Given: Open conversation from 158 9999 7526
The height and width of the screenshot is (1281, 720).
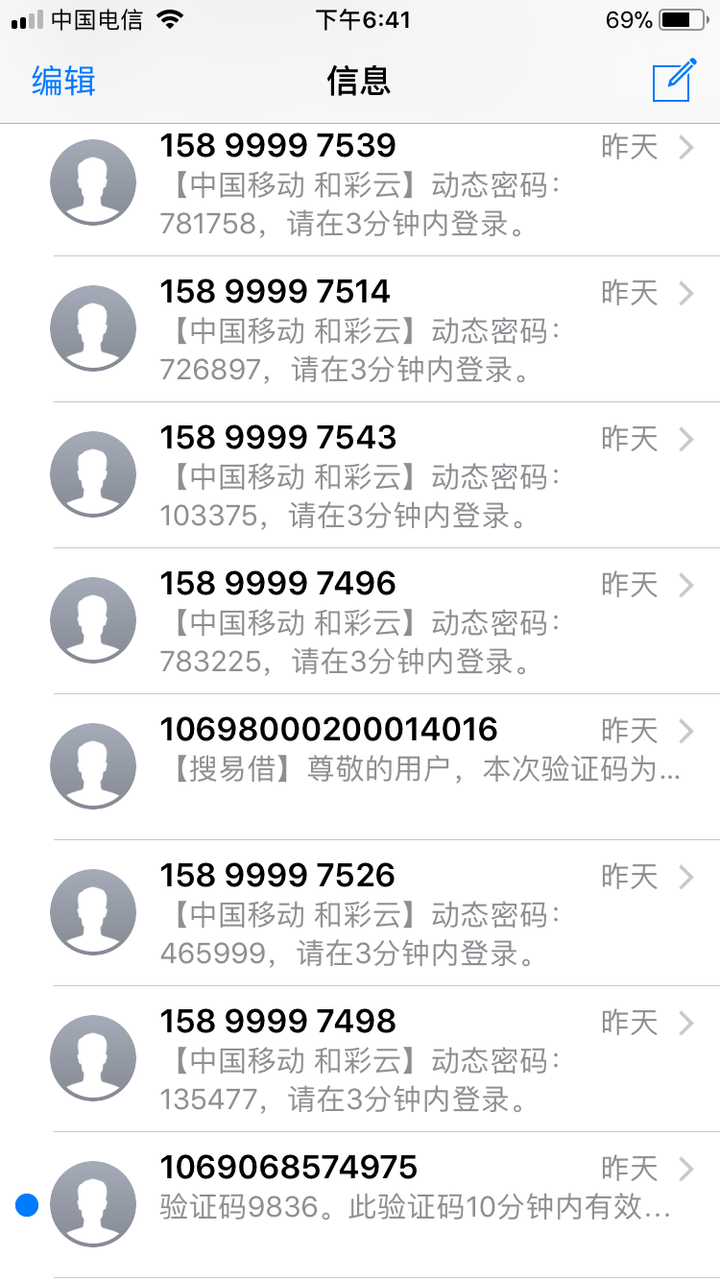Looking at the screenshot, I should [x=380, y=913].
